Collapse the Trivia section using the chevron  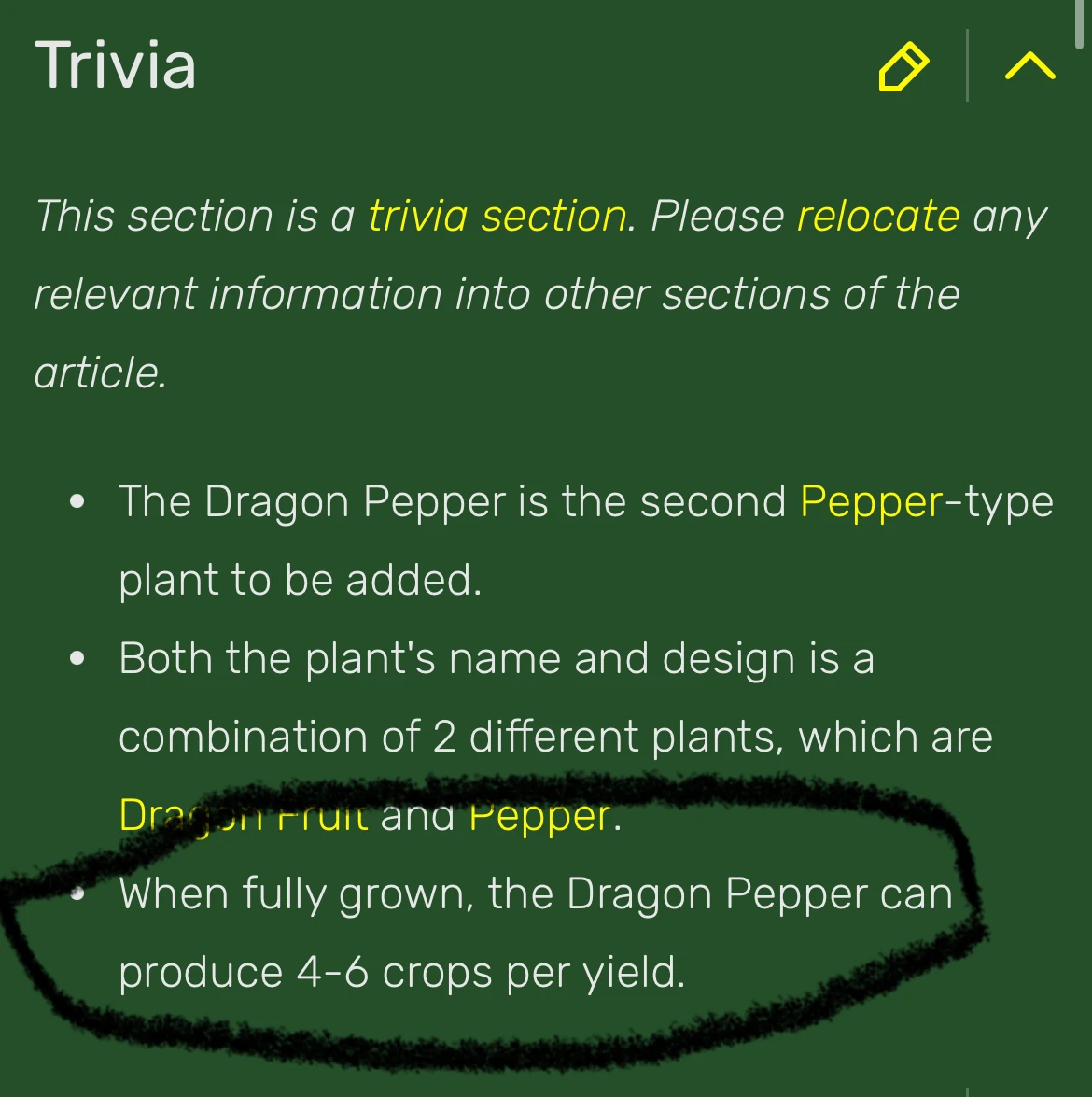click(1027, 67)
